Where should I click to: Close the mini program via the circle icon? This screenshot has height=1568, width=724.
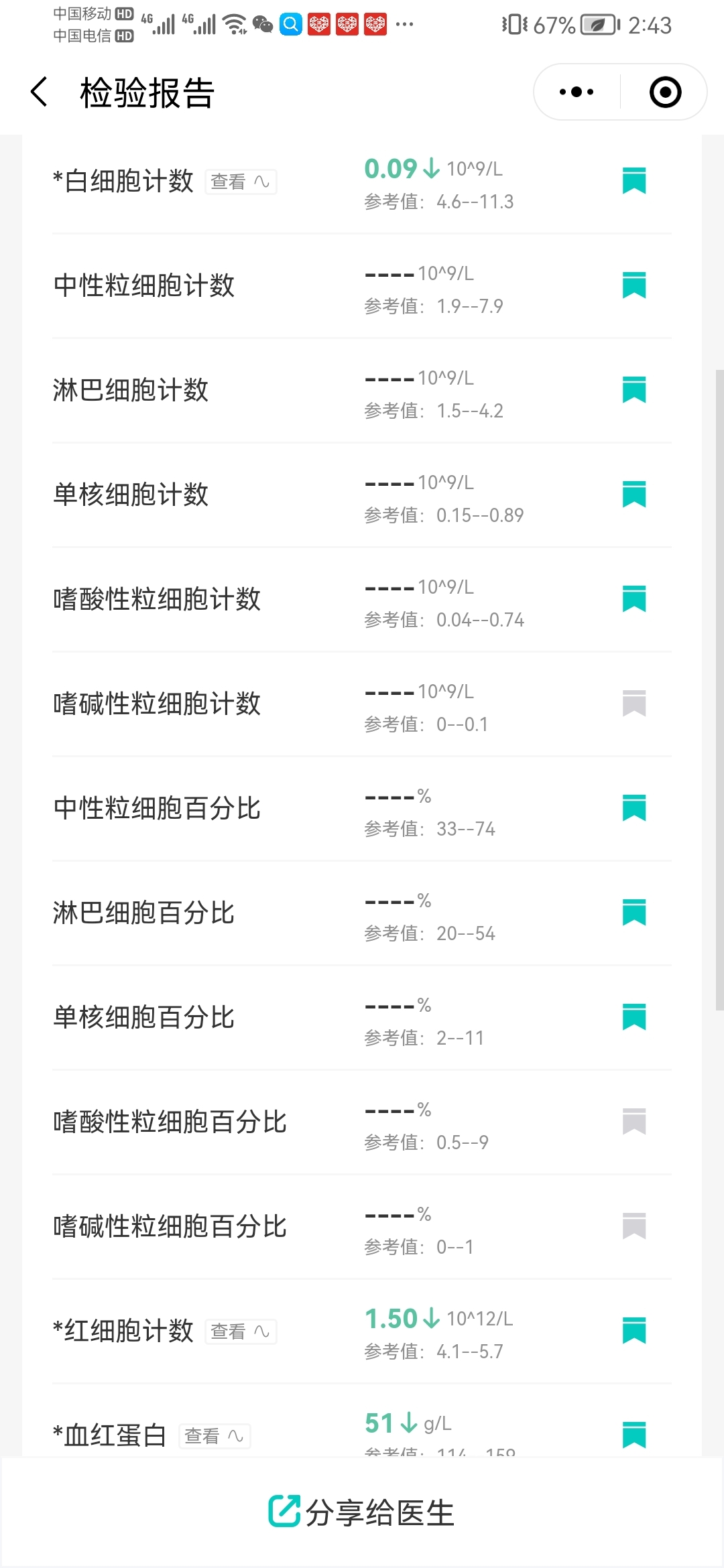pos(665,92)
